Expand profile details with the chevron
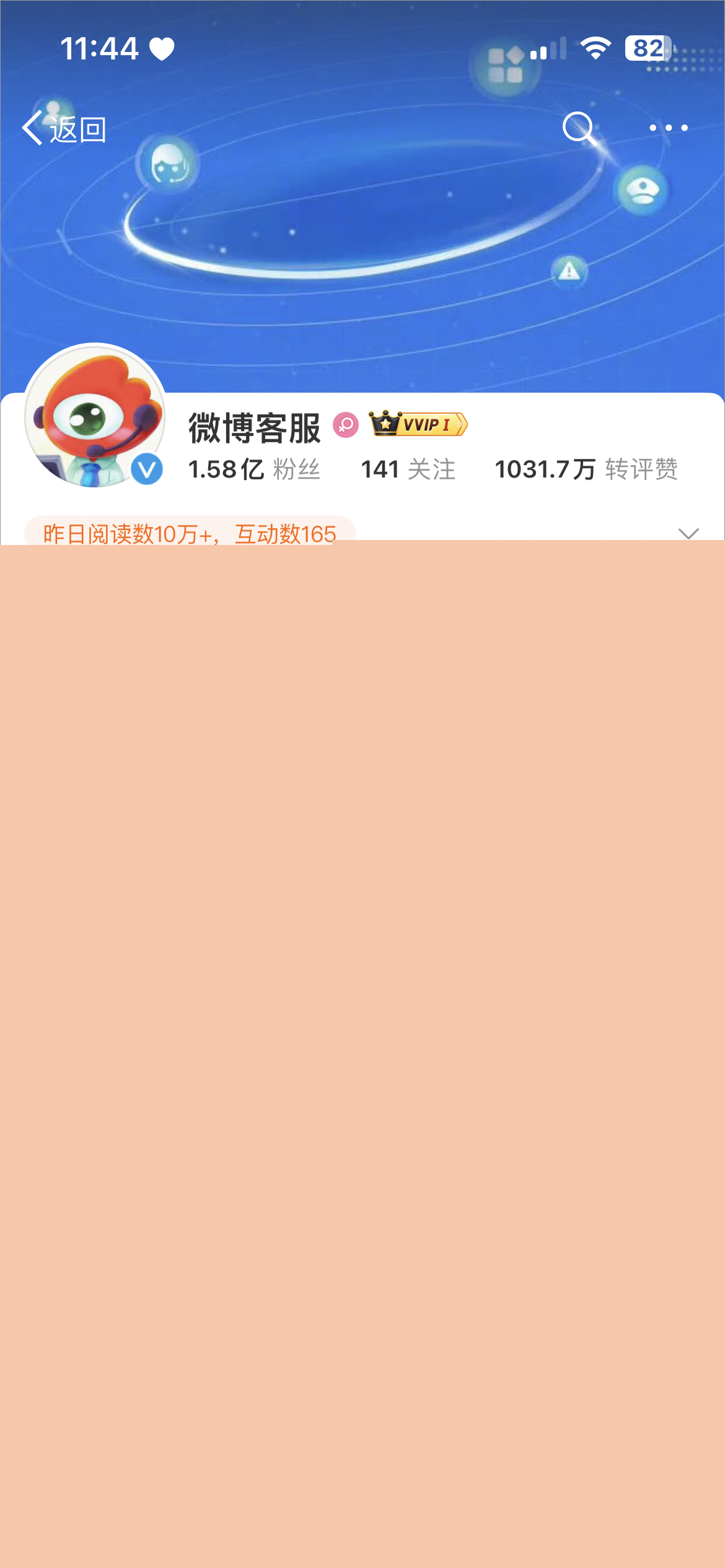The width and height of the screenshot is (725, 1568). (688, 533)
